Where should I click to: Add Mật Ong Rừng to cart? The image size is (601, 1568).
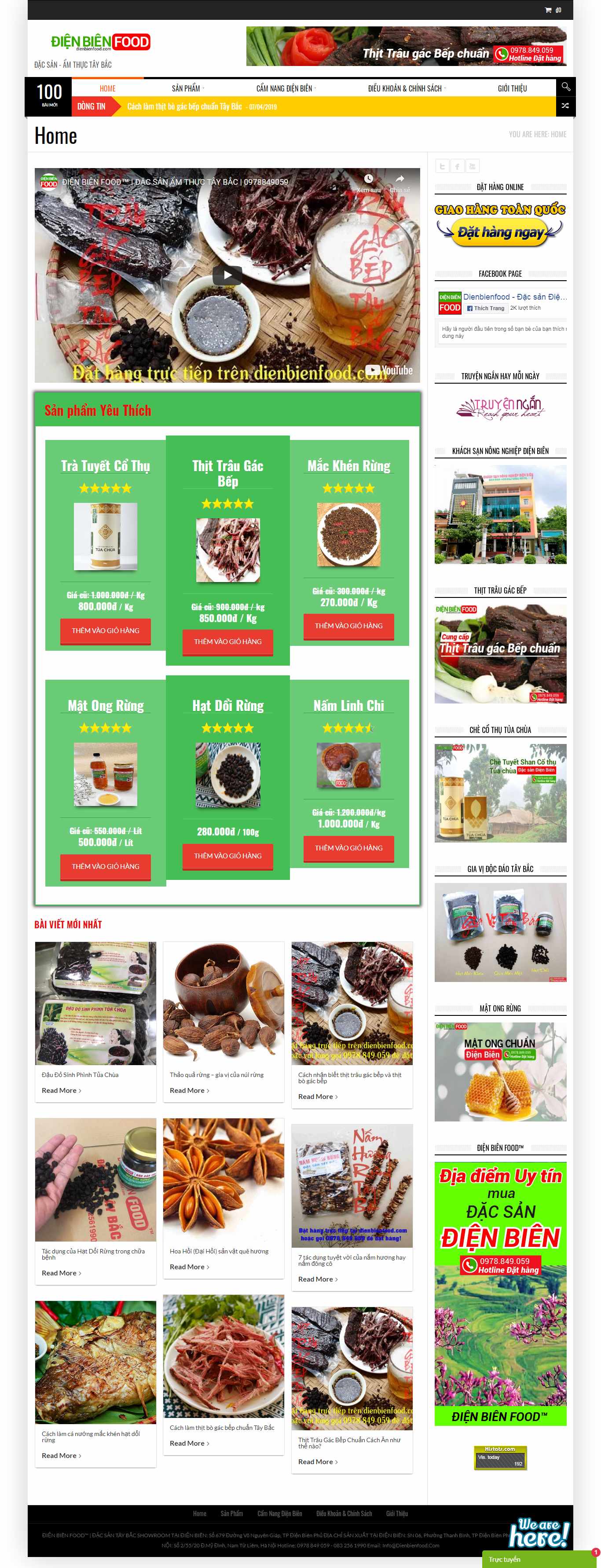coord(105,866)
